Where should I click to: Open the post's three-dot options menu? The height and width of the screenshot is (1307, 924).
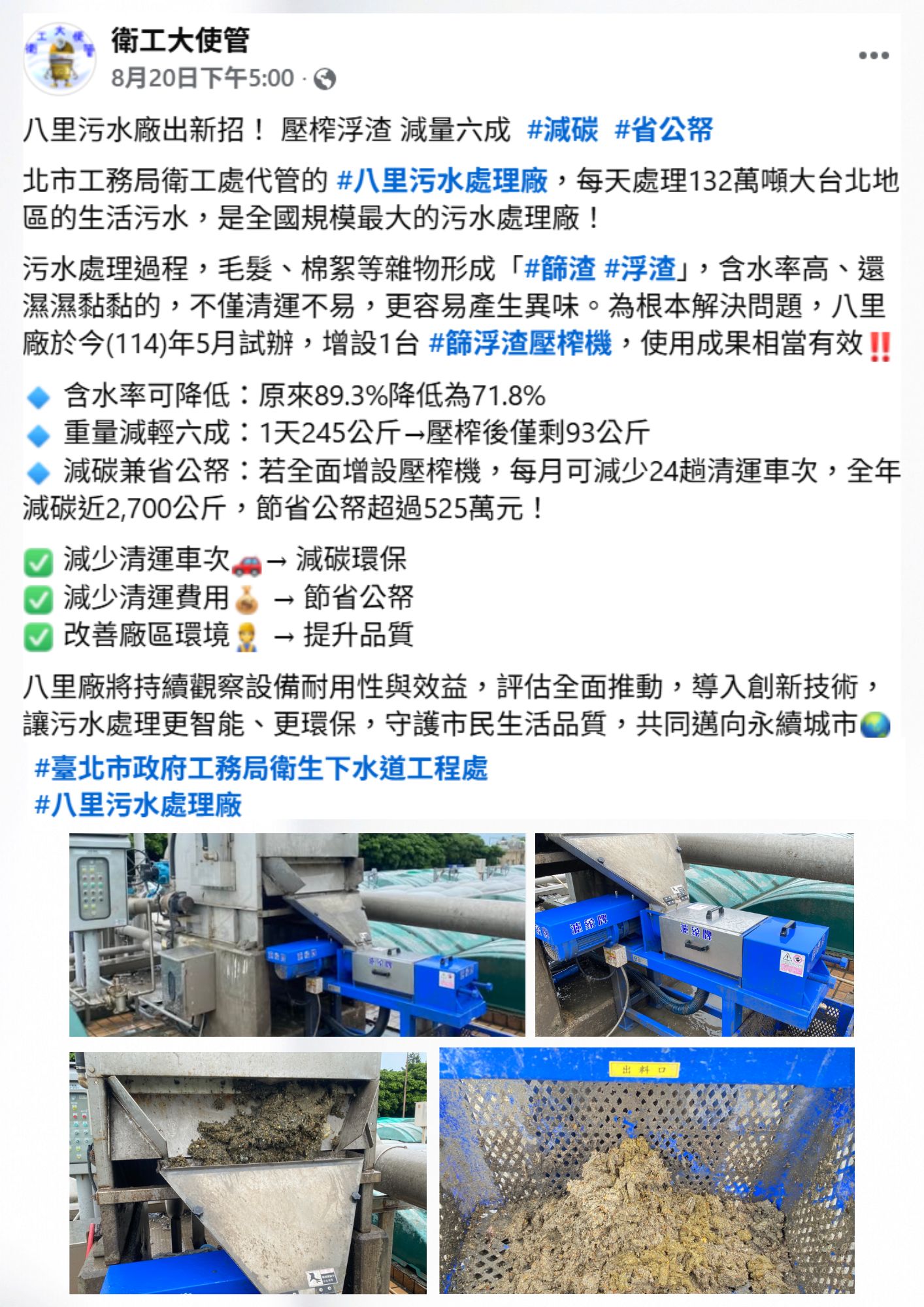coord(873,56)
